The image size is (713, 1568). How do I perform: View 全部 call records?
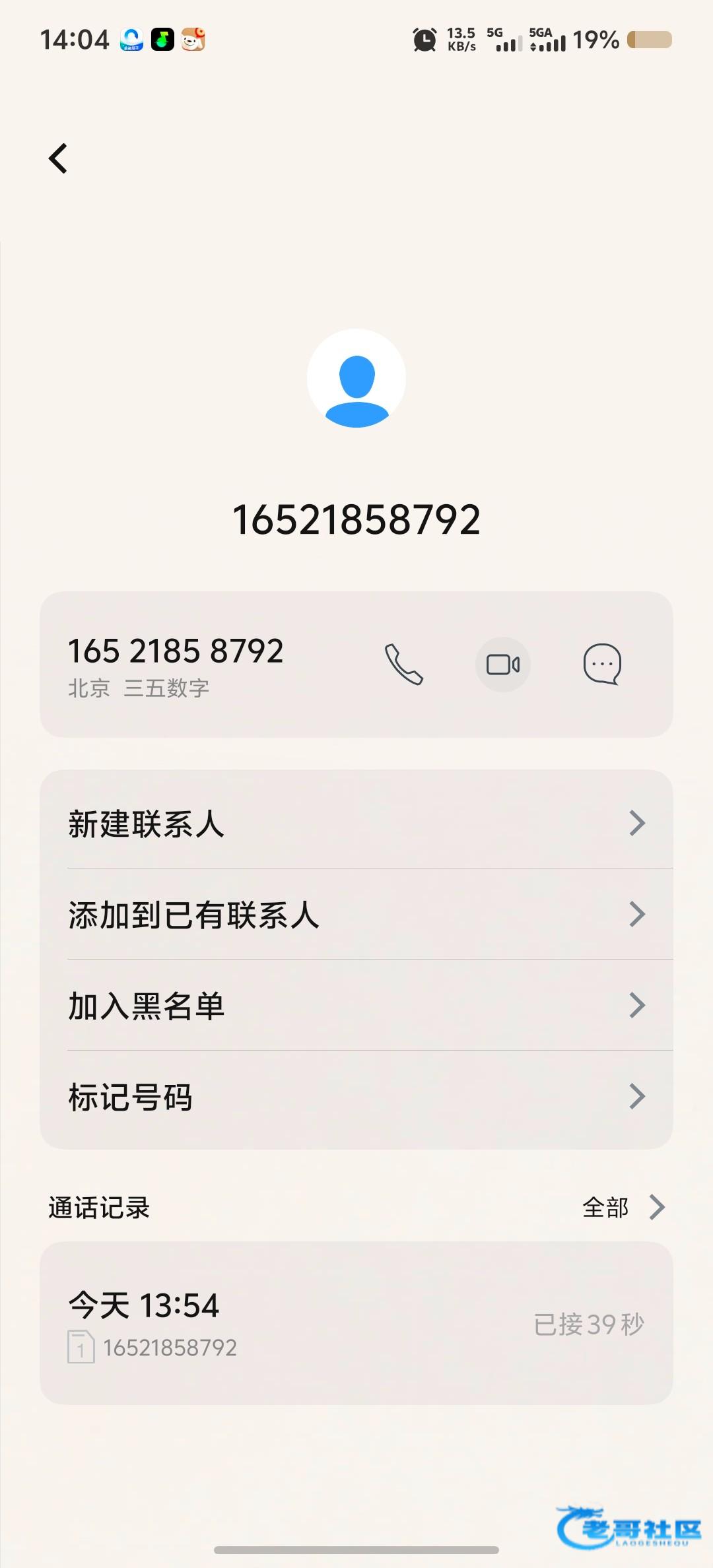(x=622, y=1207)
